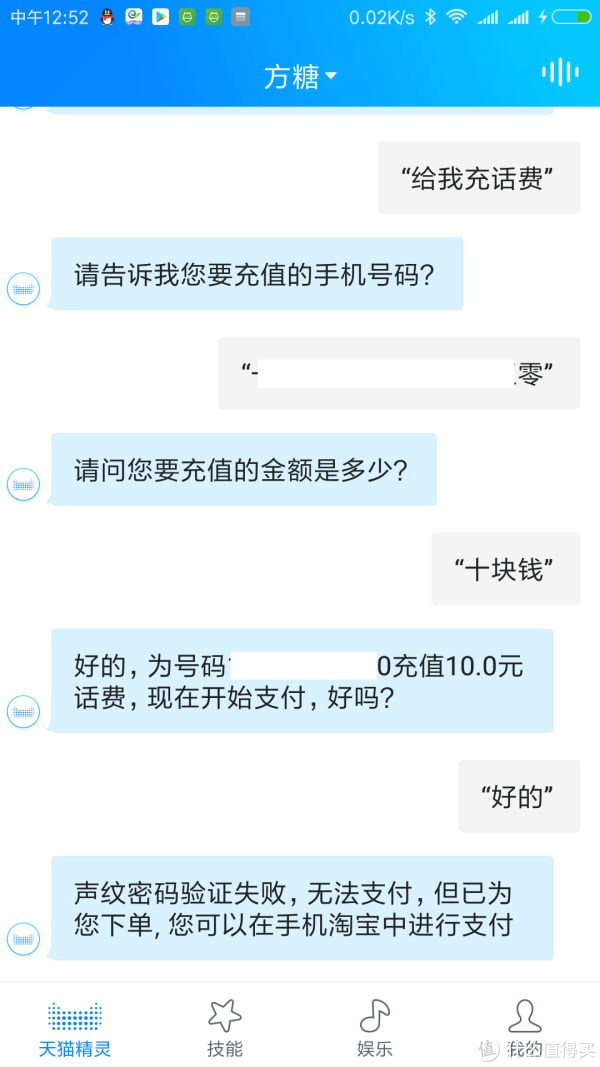This screenshot has height=1067, width=600.
Task: Open the 方糖 device dropdown
Action: [x=300, y=76]
